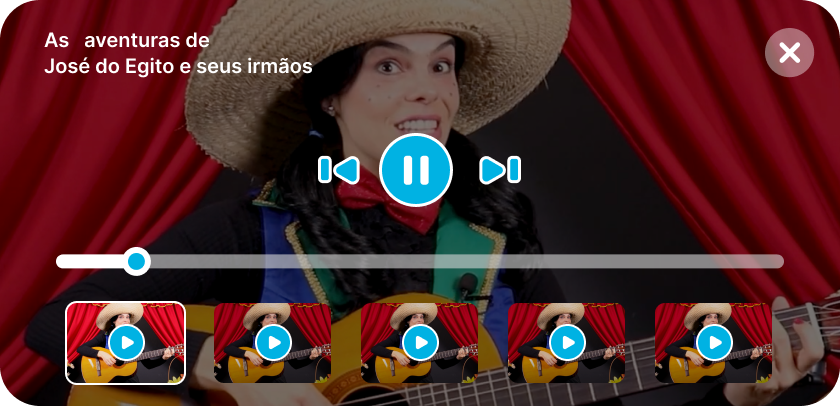This screenshot has height=406, width=840.
Task: Pause the playing video
Action: 416,170
